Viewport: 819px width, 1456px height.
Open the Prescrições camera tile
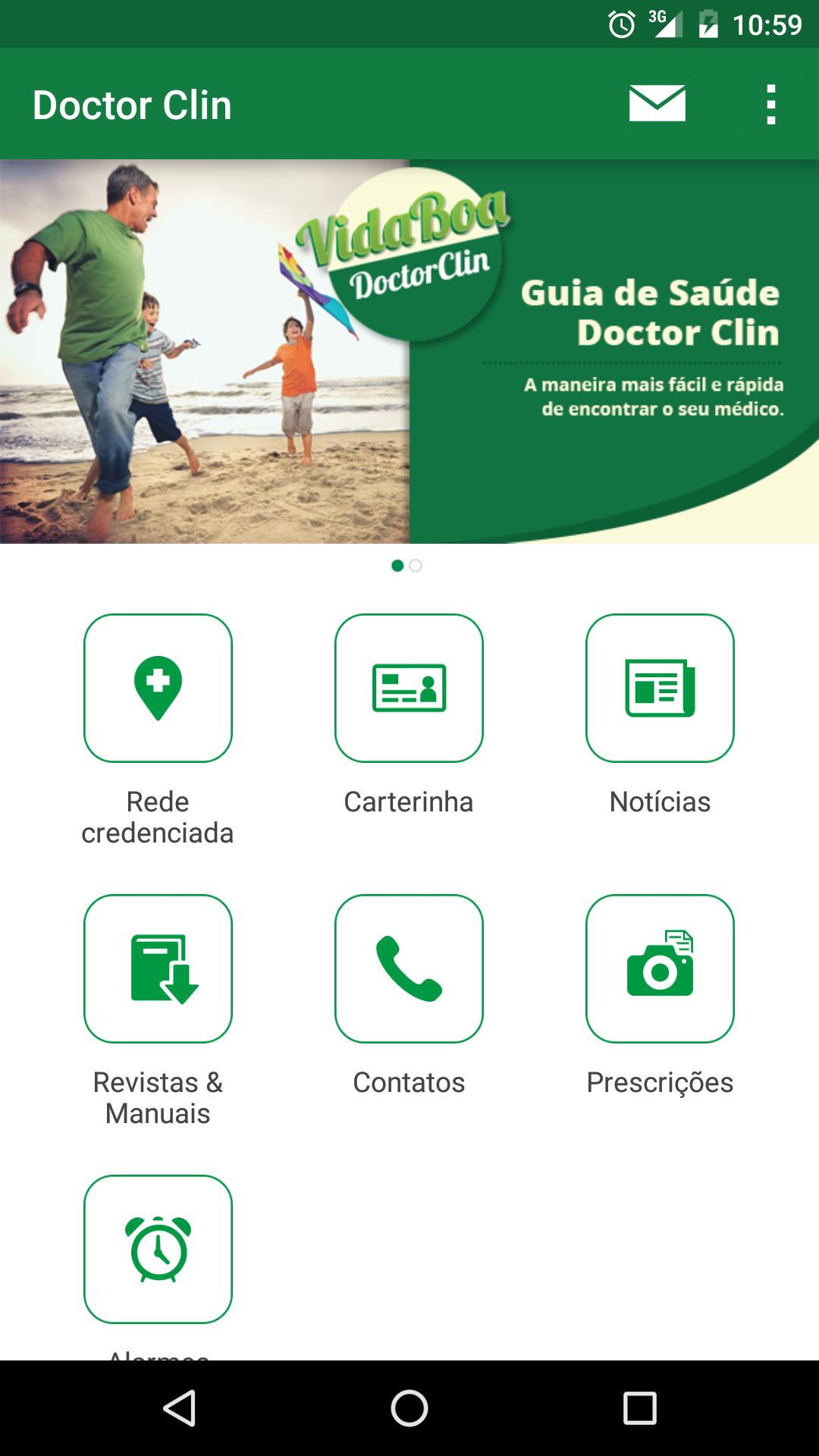[660, 968]
